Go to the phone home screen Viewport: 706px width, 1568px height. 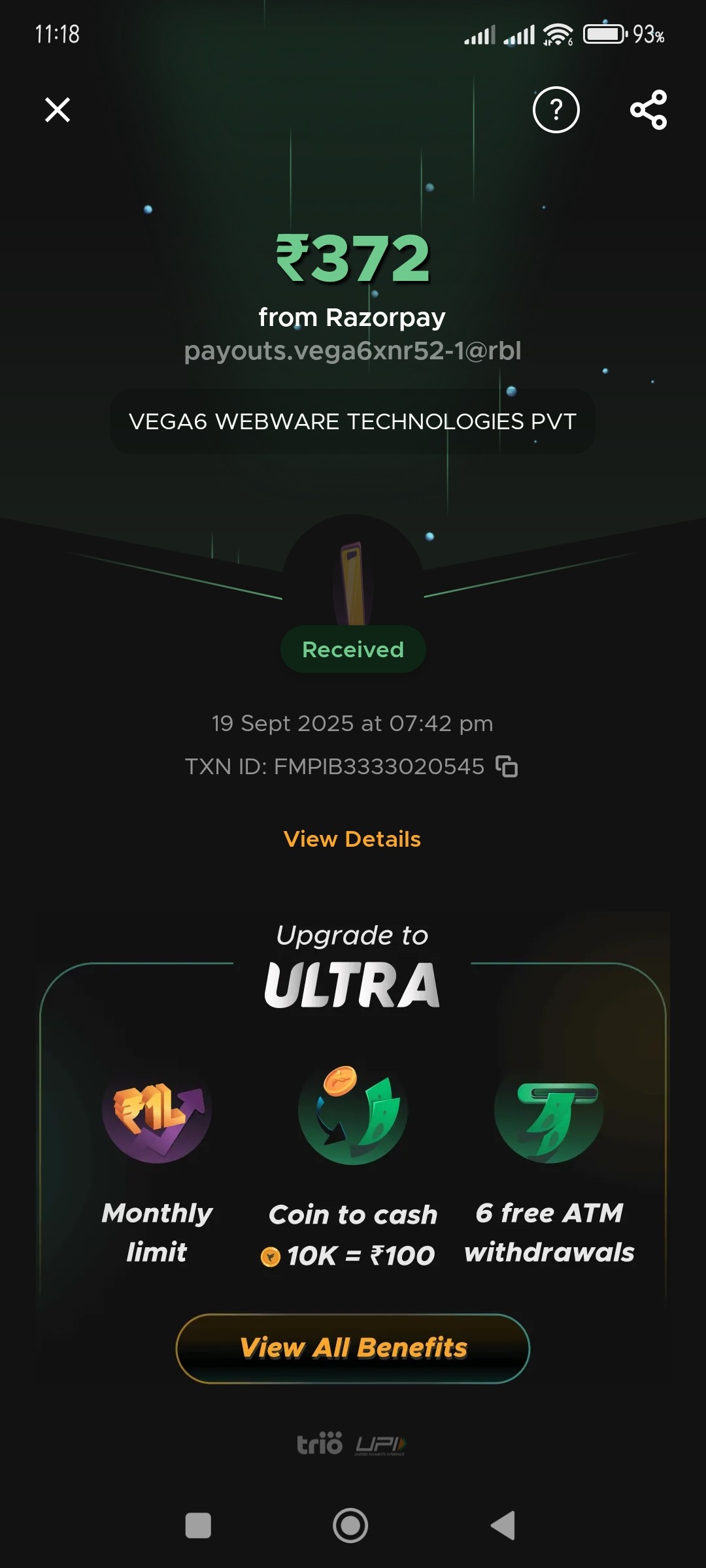[350, 1526]
